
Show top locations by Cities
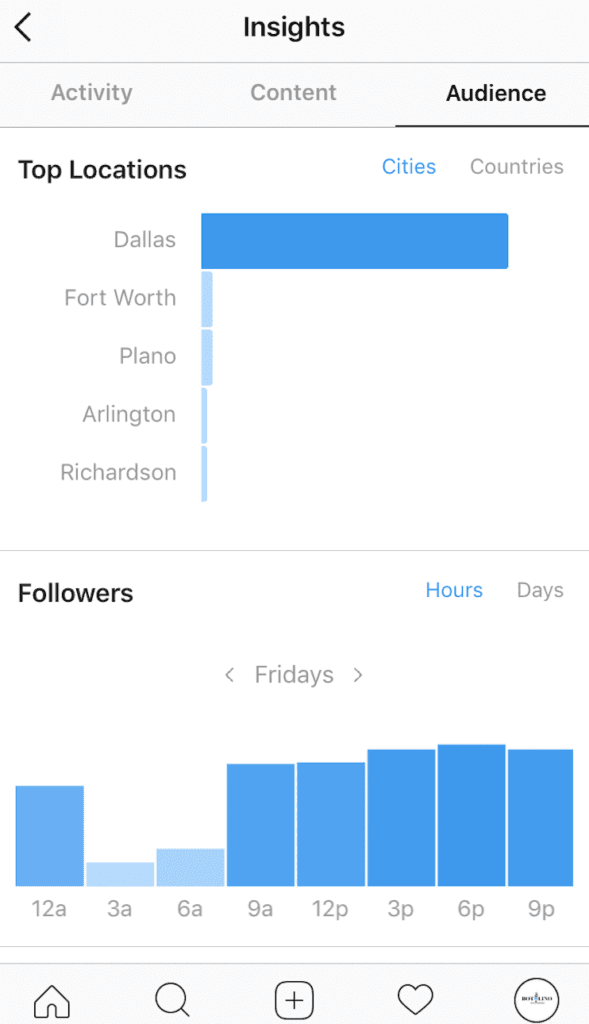tap(409, 167)
